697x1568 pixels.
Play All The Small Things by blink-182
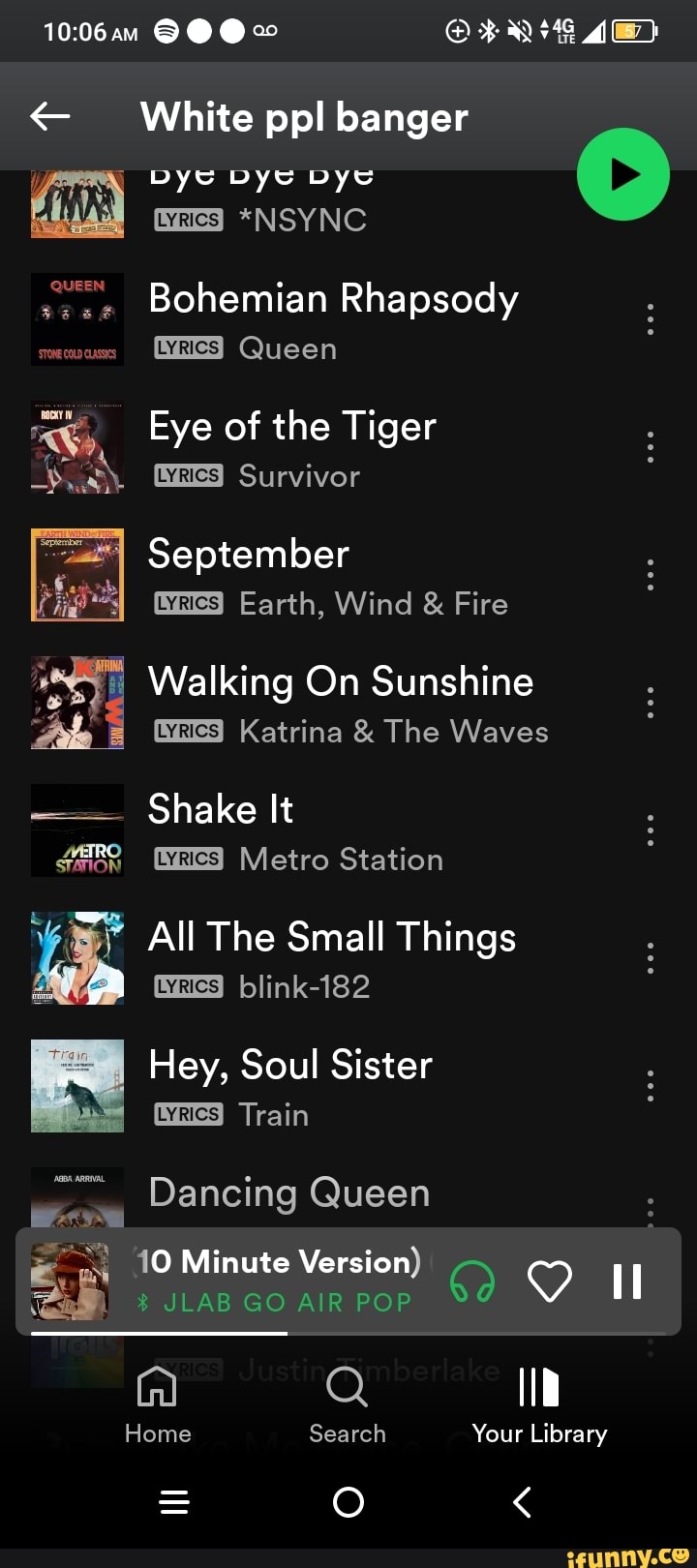point(332,958)
